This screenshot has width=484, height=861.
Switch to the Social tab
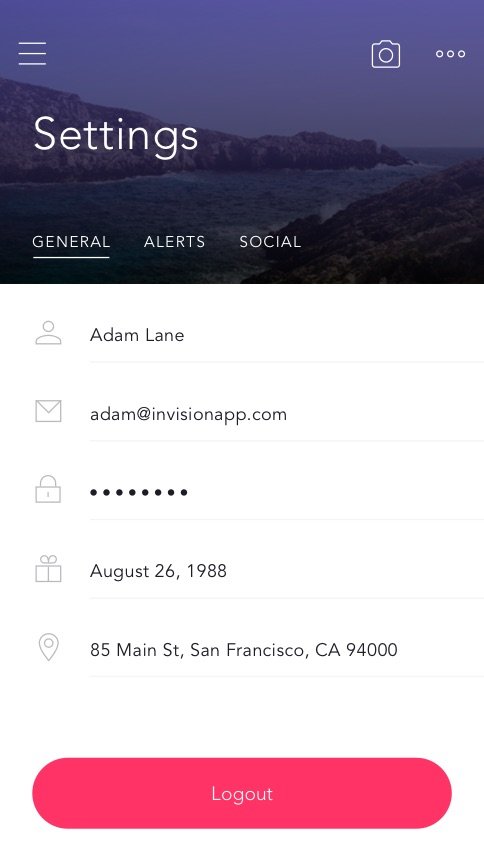[270, 242]
